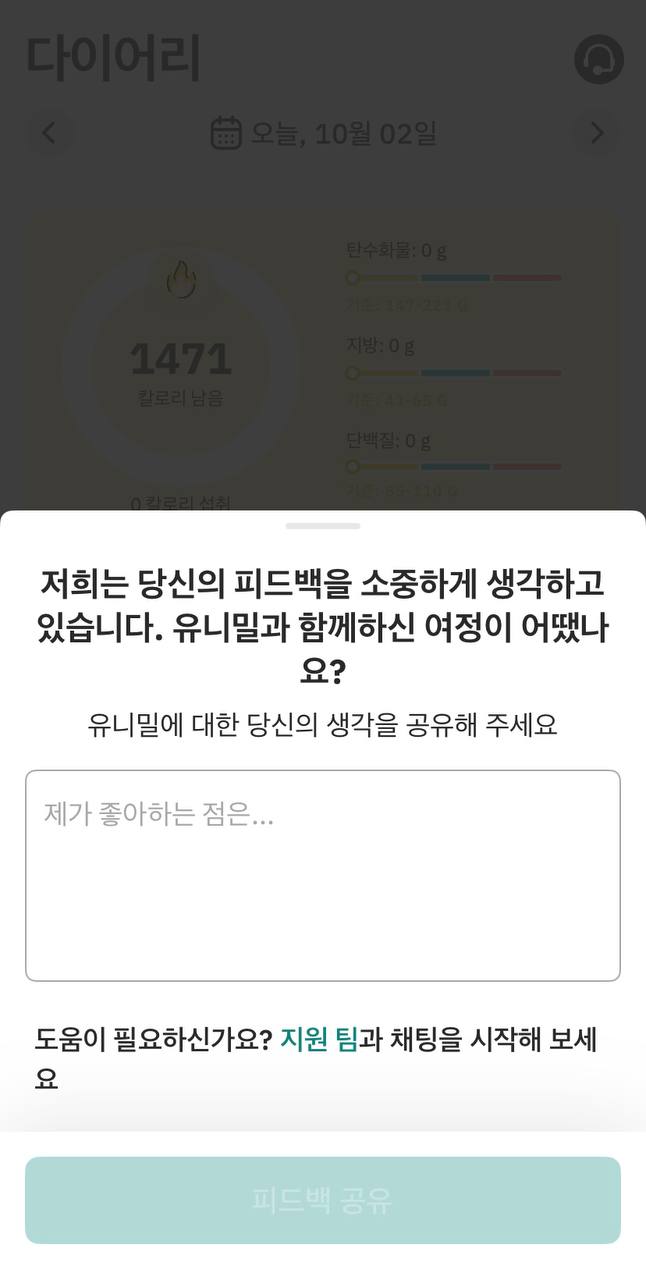The image size is (646, 1280).
Task: Open the 지원 팀 support chat link
Action: (318, 1040)
